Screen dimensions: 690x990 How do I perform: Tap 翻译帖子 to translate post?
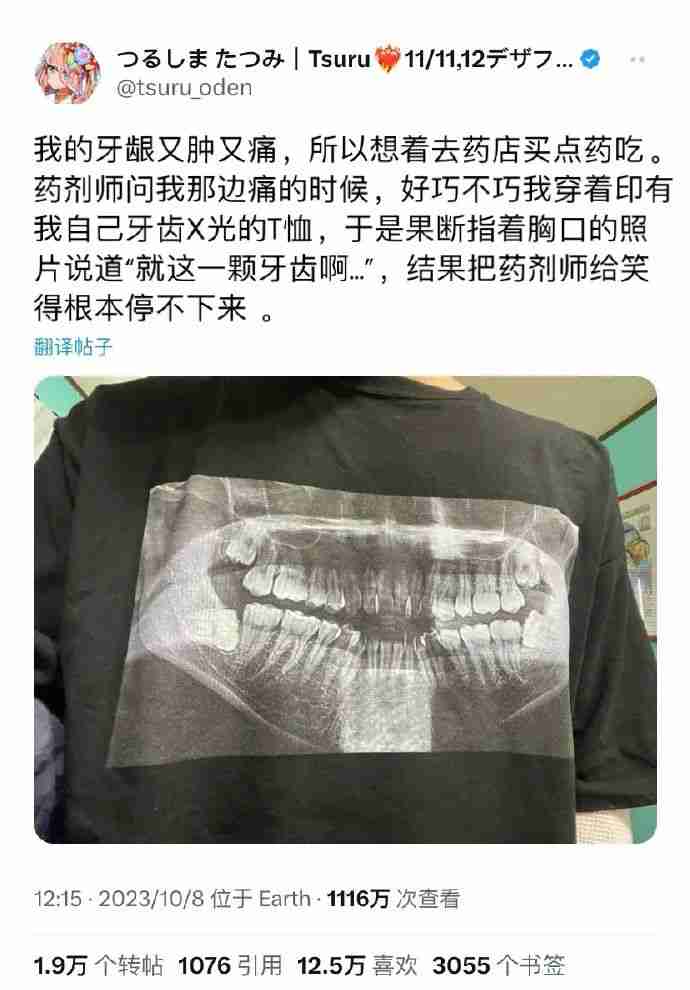click(71, 347)
